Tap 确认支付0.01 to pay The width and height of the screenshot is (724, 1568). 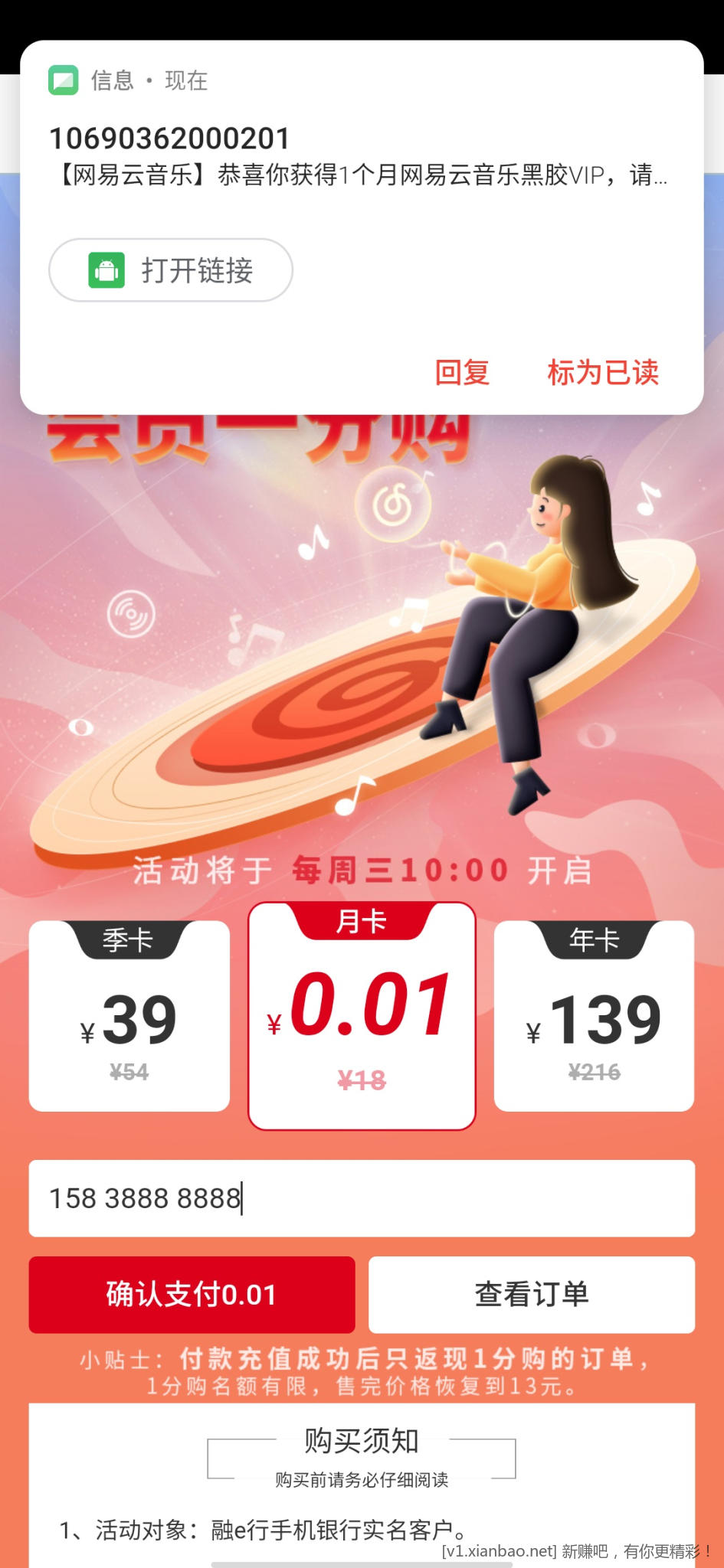[192, 1295]
